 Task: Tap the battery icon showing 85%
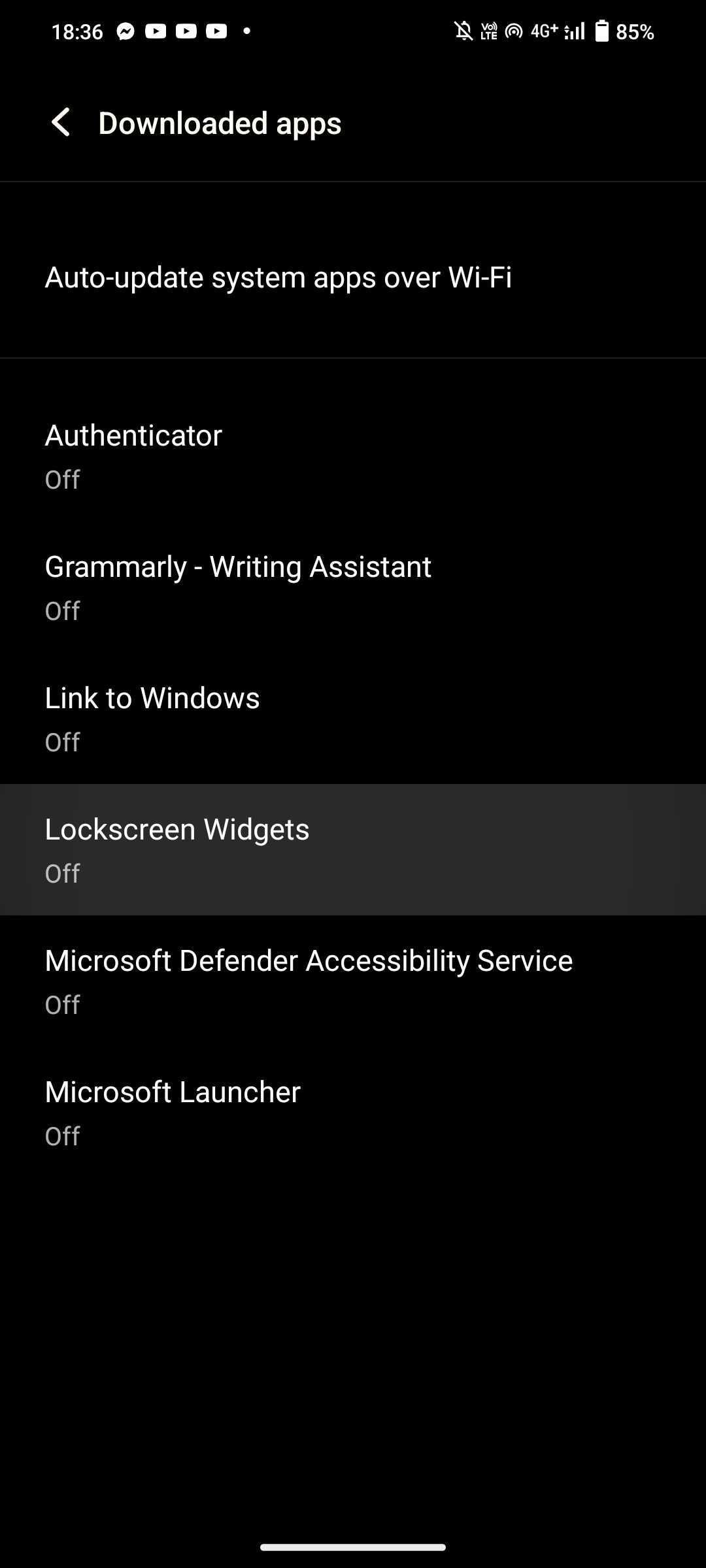tap(601, 31)
